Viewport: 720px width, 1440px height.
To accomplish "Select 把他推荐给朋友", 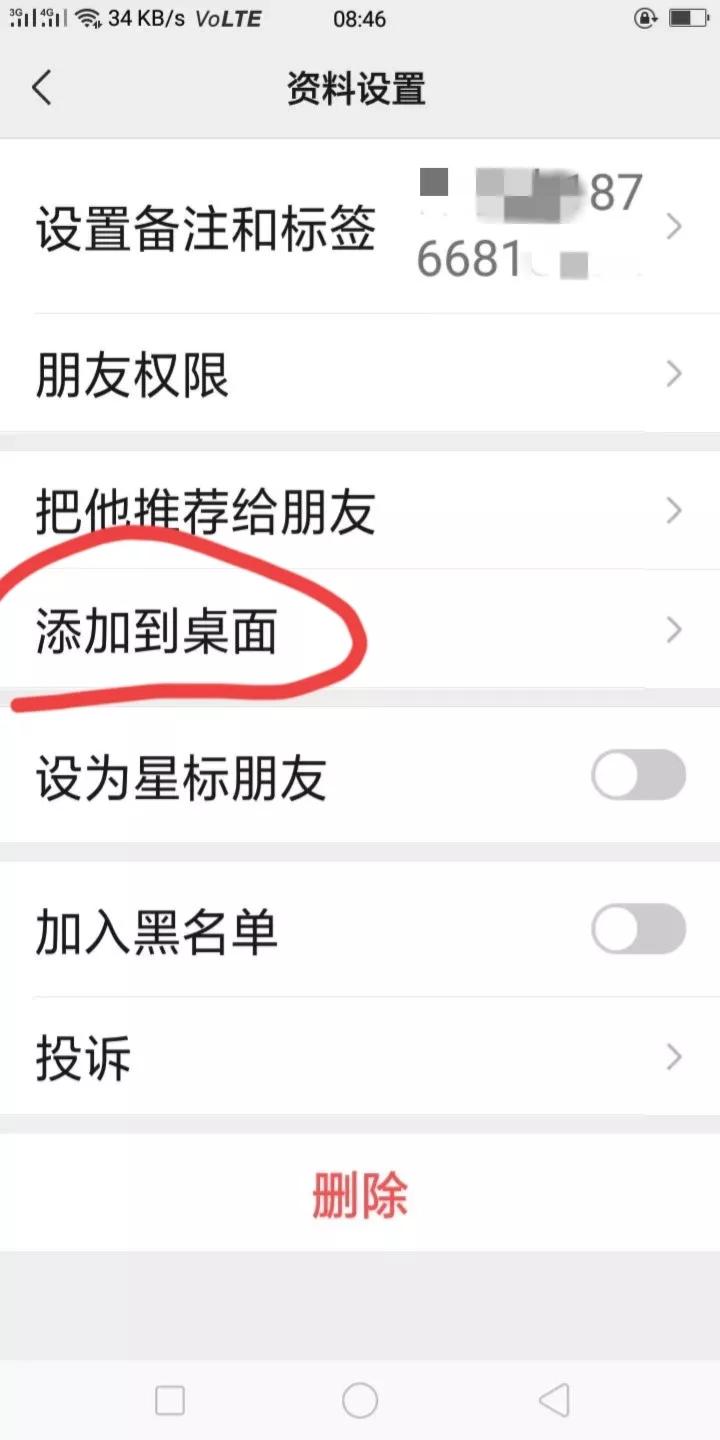I will pos(360,511).
